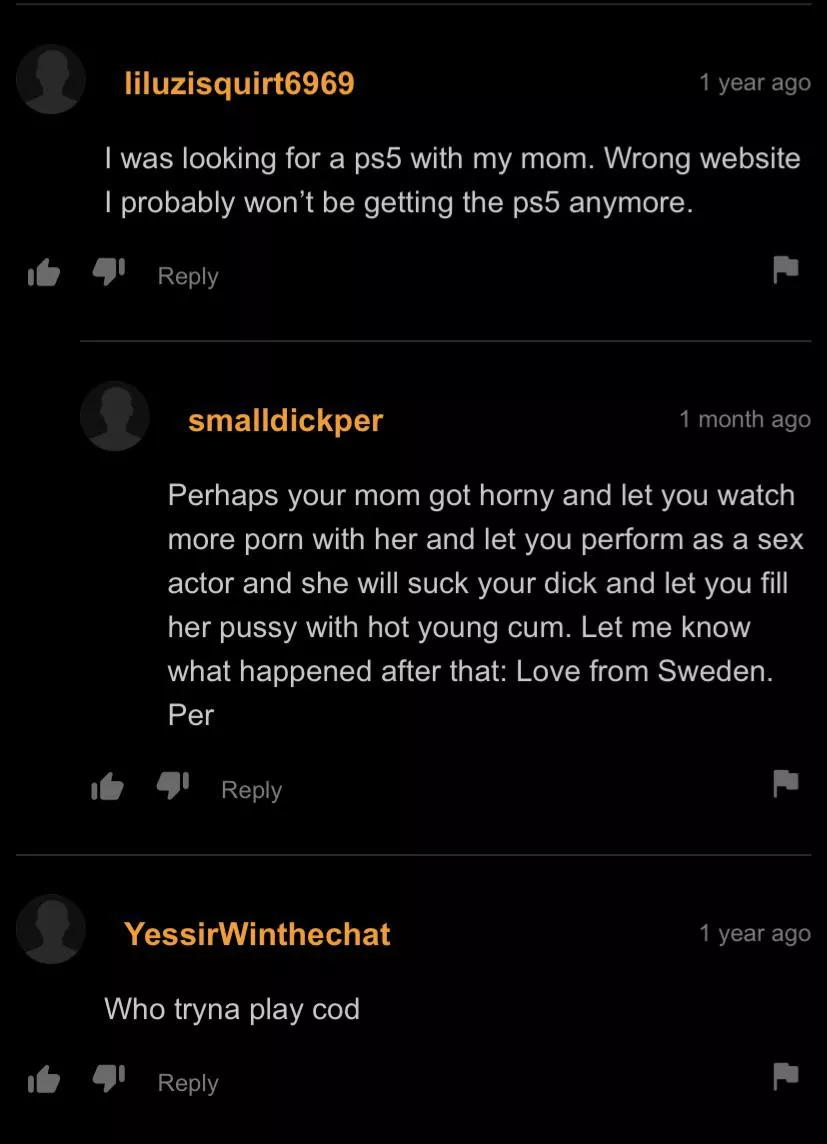Viewport: 827px width, 1144px height.
Task: Thumbs up the reply signed Per
Action: 106,788
